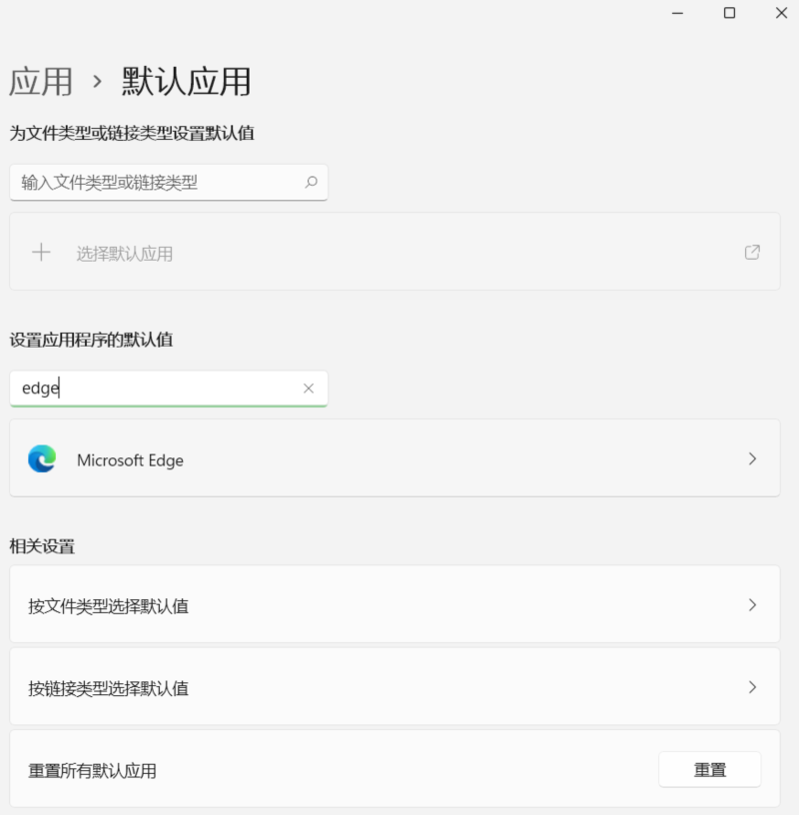Minimize the settings window
Image resolution: width=799 pixels, height=815 pixels.
tap(678, 13)
